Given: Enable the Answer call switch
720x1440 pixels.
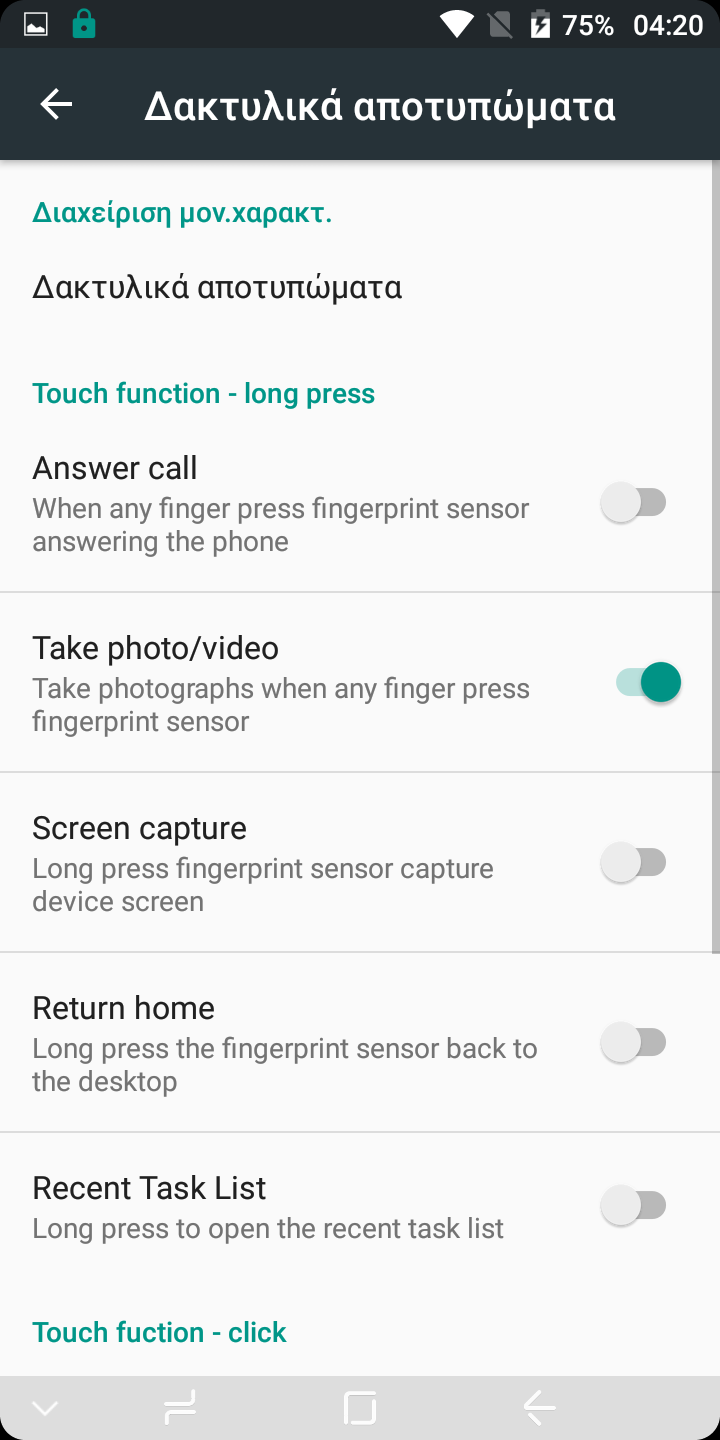Looking at the screenshot, I should 633,503.
